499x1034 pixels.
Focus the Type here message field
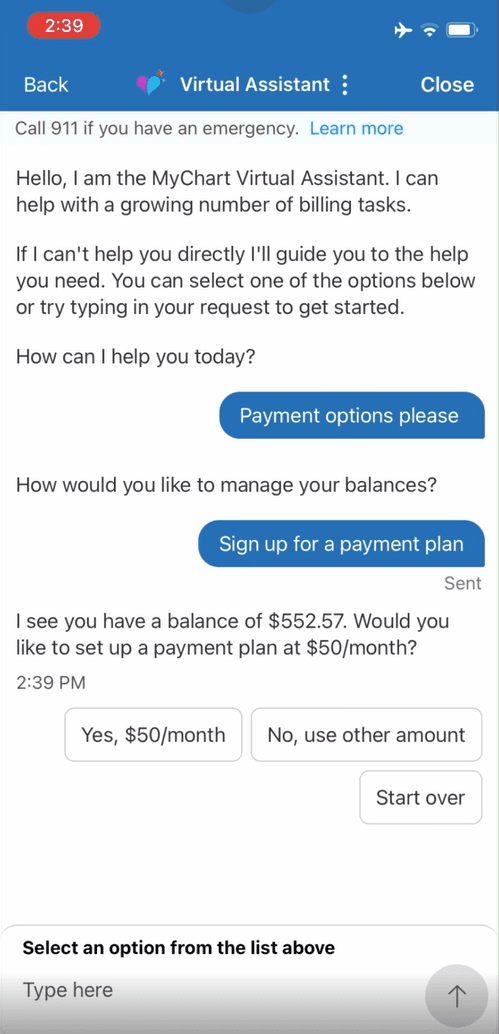(x=218, y=990)
